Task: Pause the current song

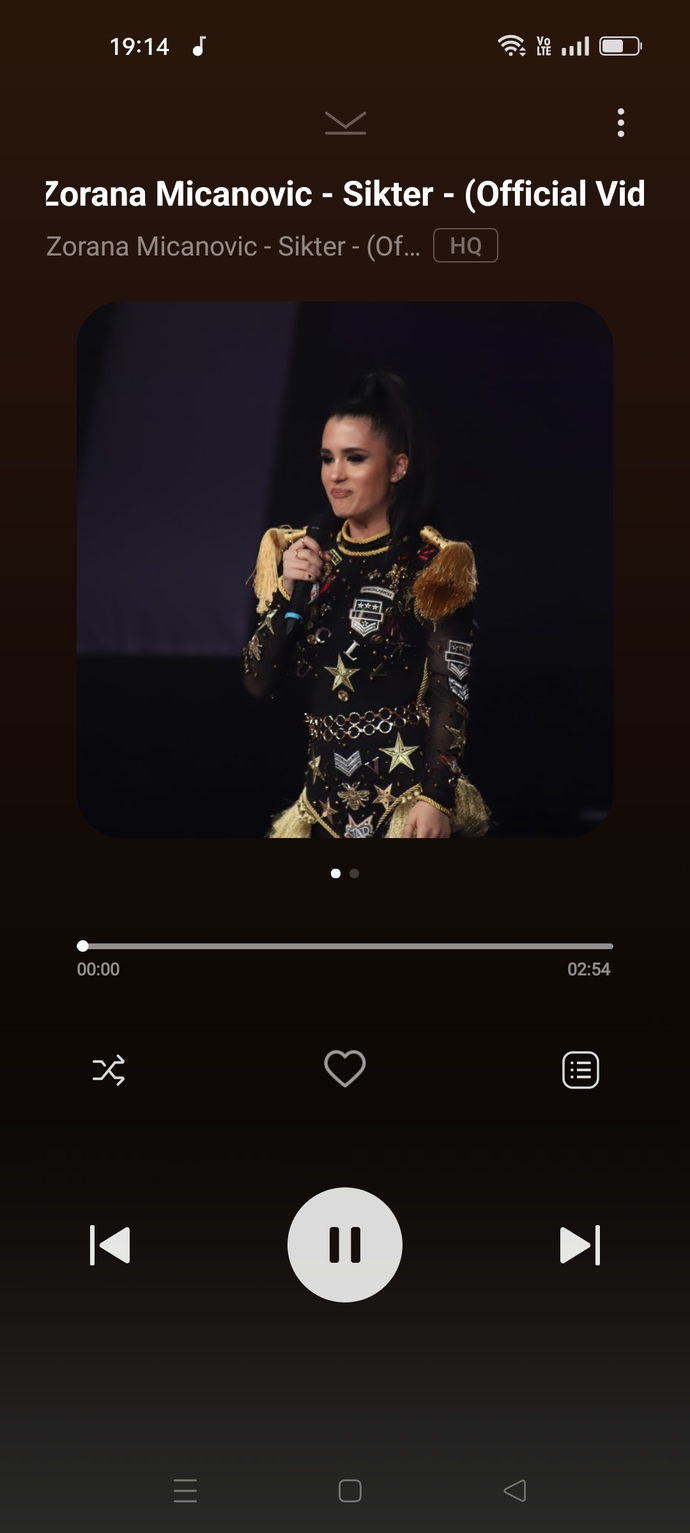Action: 345,1245
